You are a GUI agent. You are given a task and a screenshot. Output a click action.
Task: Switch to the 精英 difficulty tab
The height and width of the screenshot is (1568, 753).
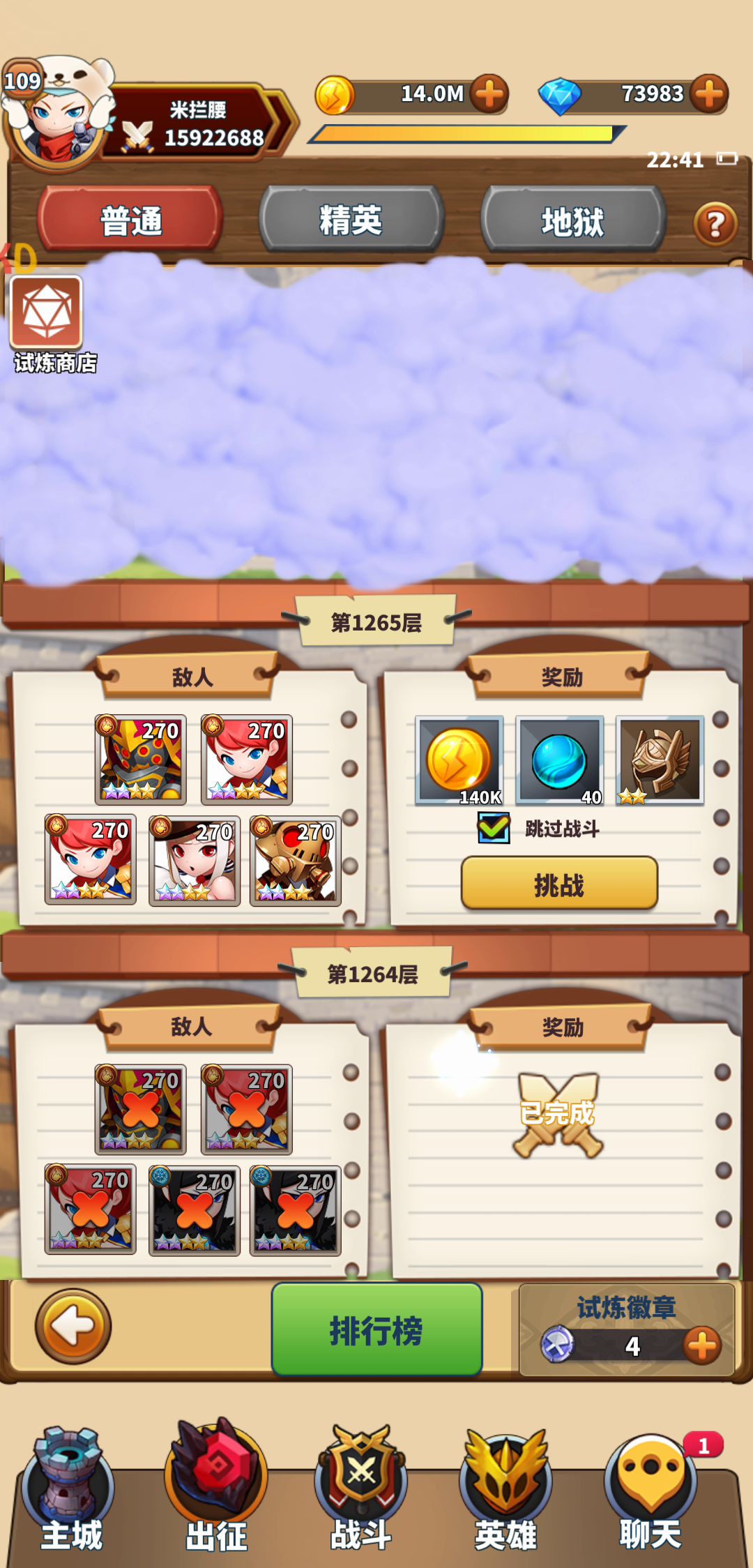[351, 220]
